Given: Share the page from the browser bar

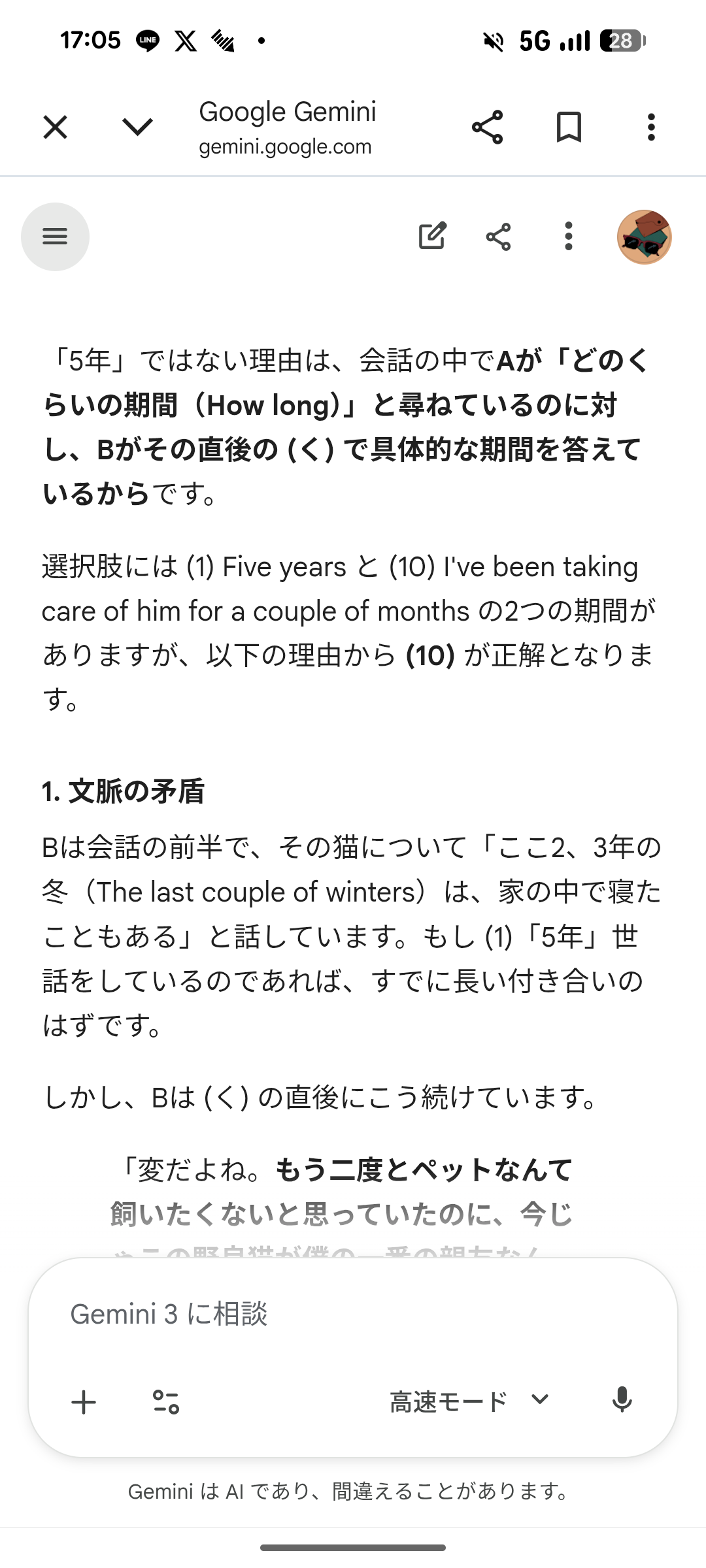Looking at the screenshot, I should click(x=487, y=127).
